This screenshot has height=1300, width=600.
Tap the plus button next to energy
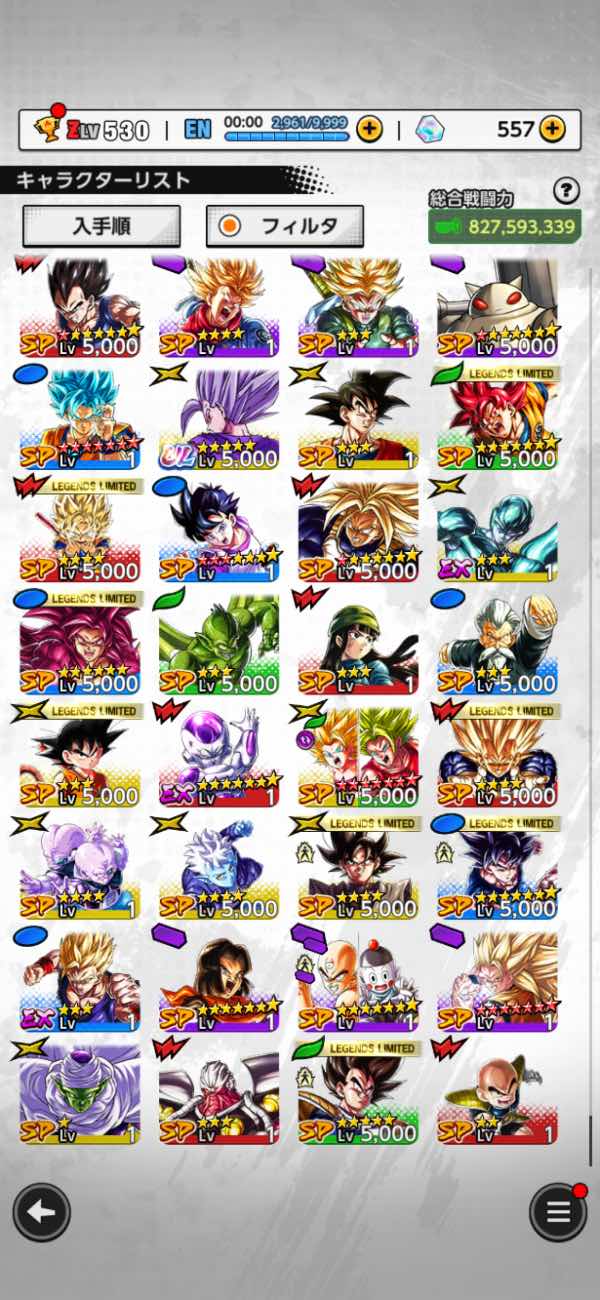point(369,129)
